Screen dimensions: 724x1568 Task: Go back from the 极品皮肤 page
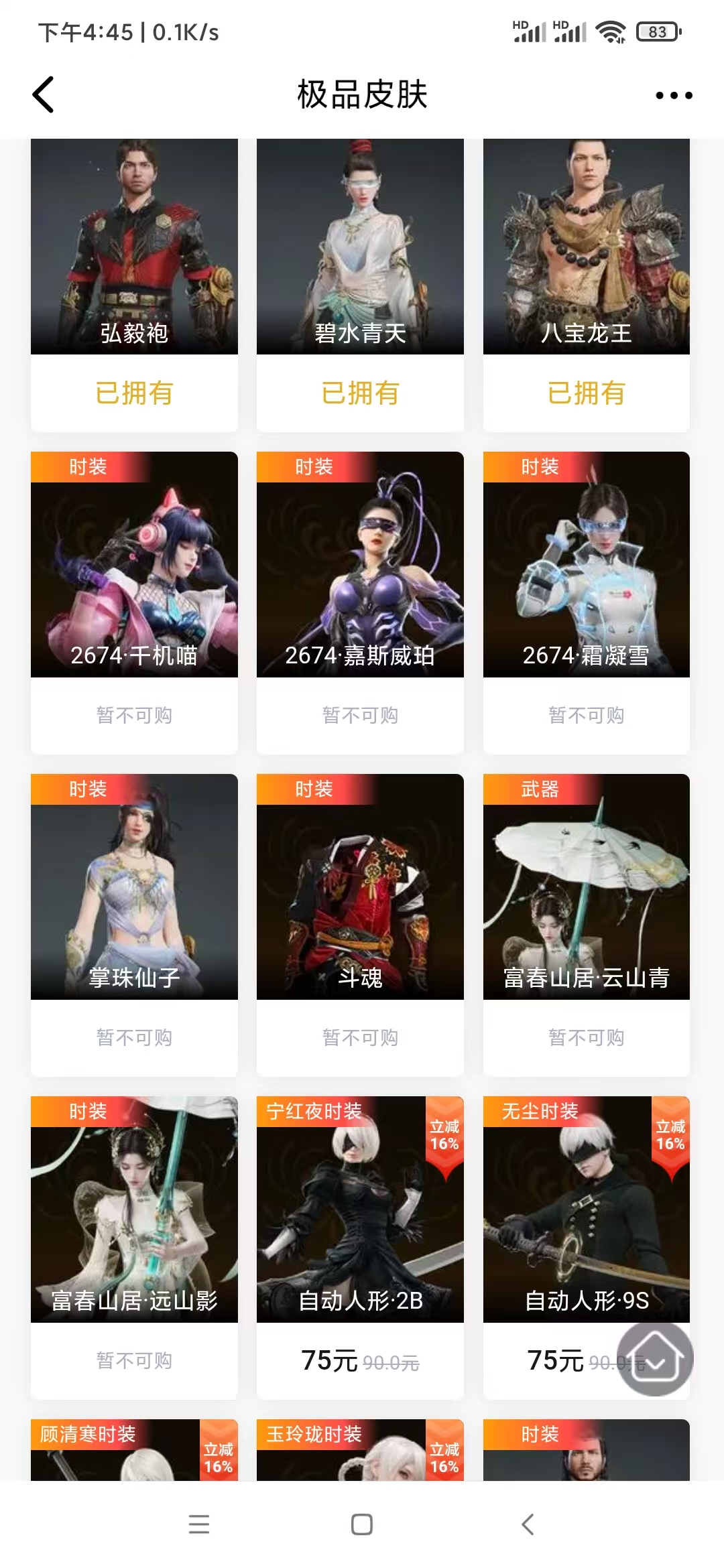(x=44, y=94)
